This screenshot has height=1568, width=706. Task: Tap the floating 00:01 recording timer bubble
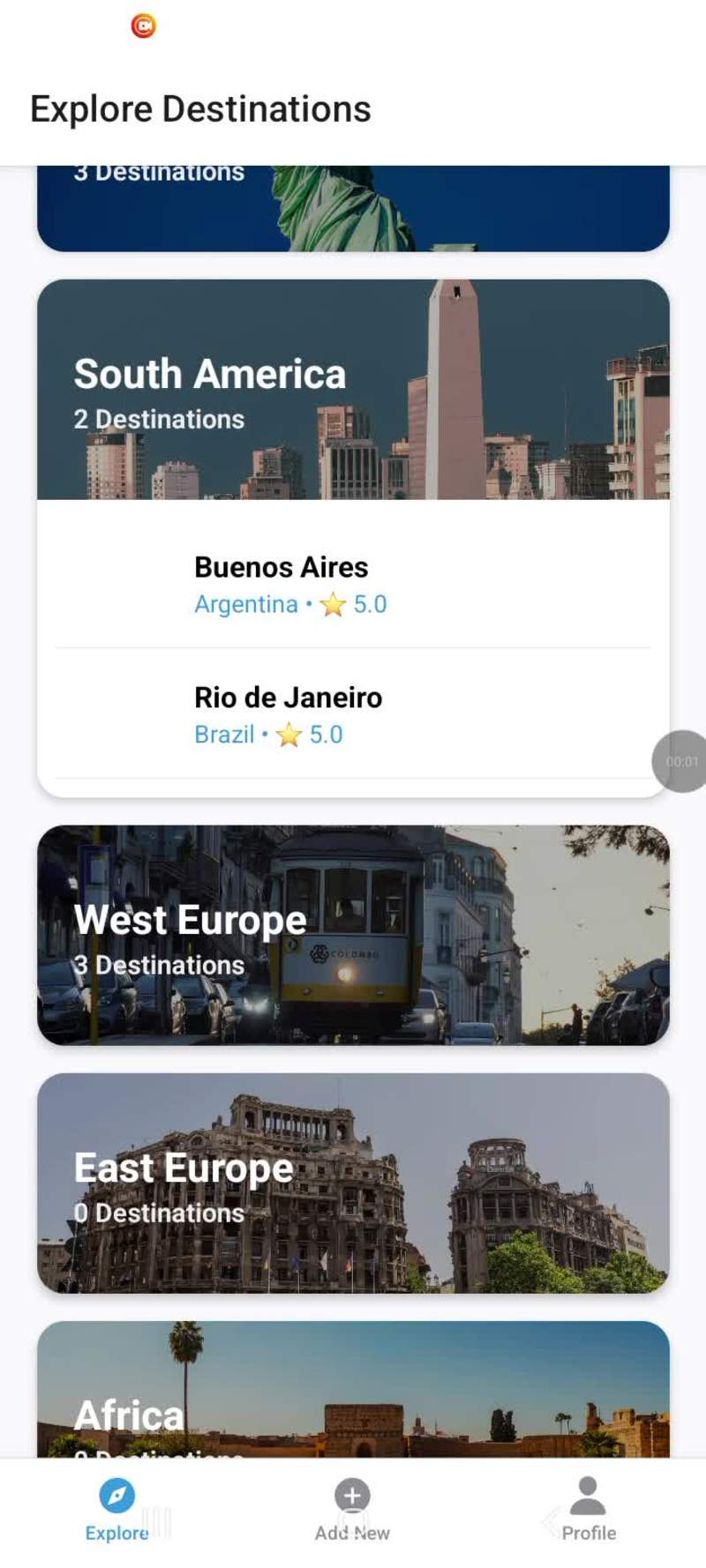[x=681, y=761]
